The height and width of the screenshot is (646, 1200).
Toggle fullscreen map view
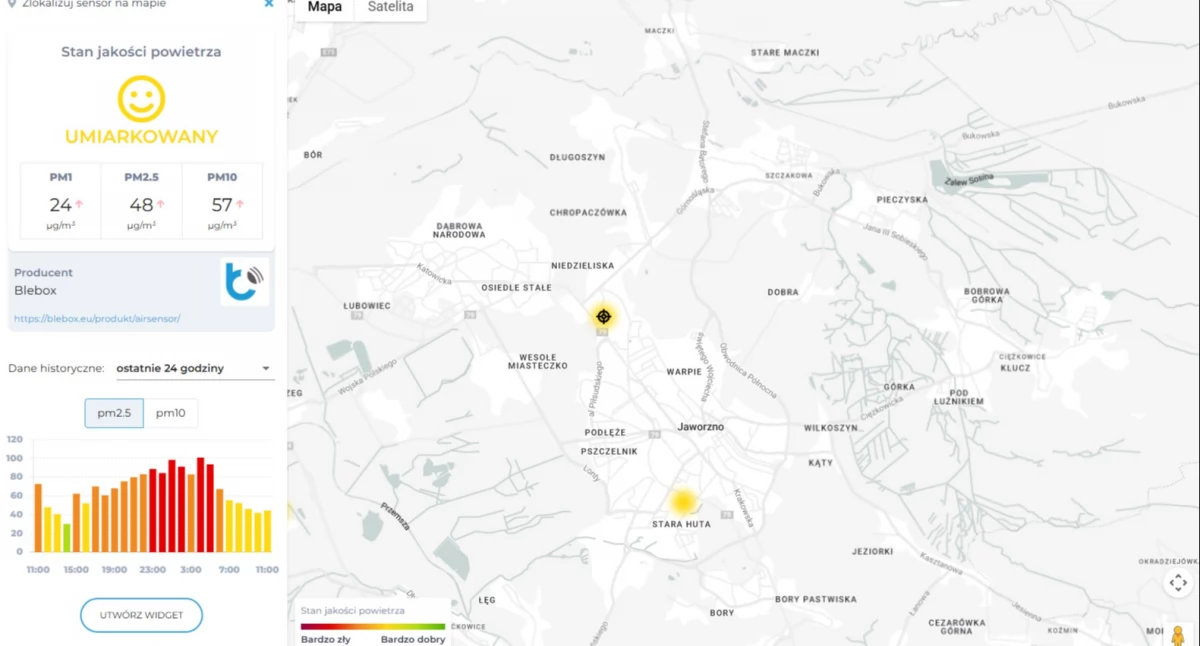pos(1177,583)
